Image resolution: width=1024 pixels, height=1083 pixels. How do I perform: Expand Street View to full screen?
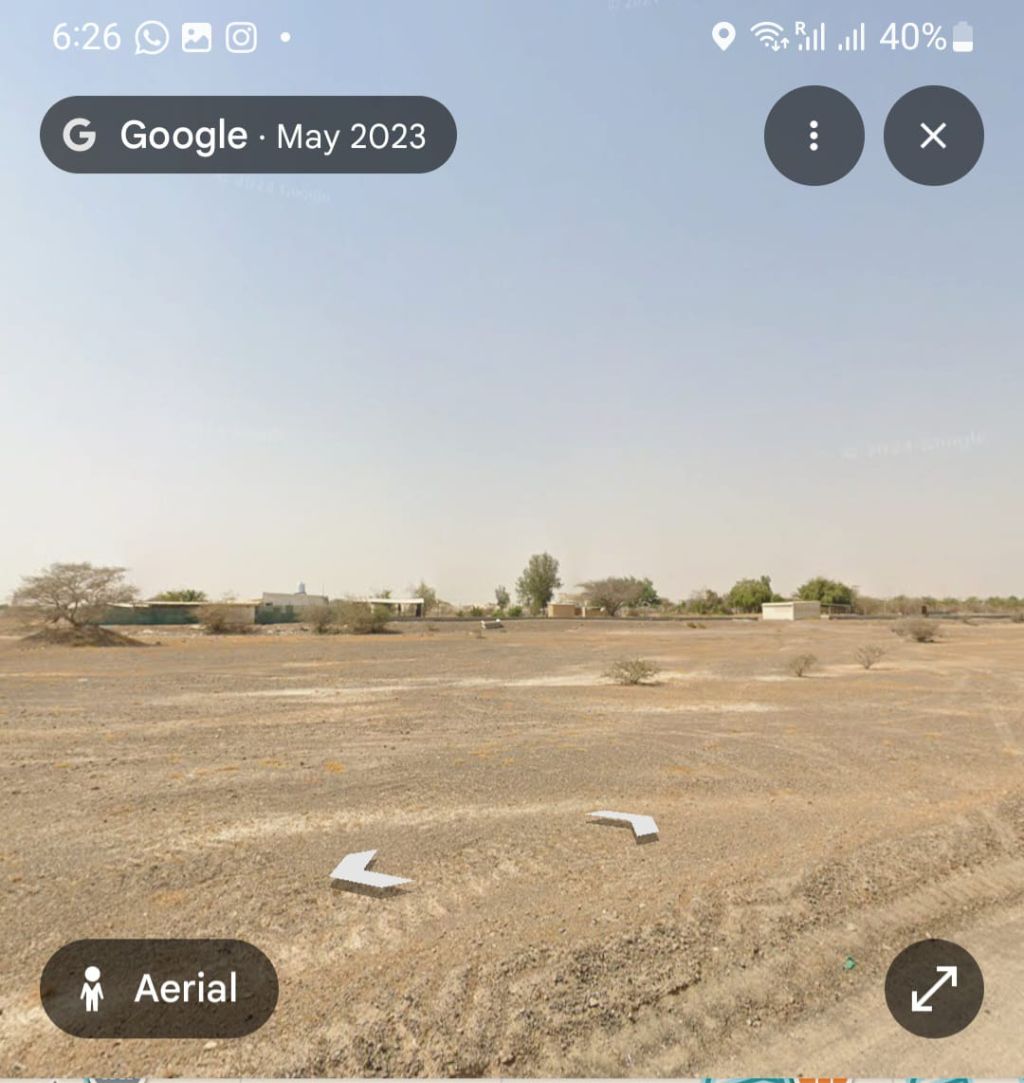(x=933, y=988)
